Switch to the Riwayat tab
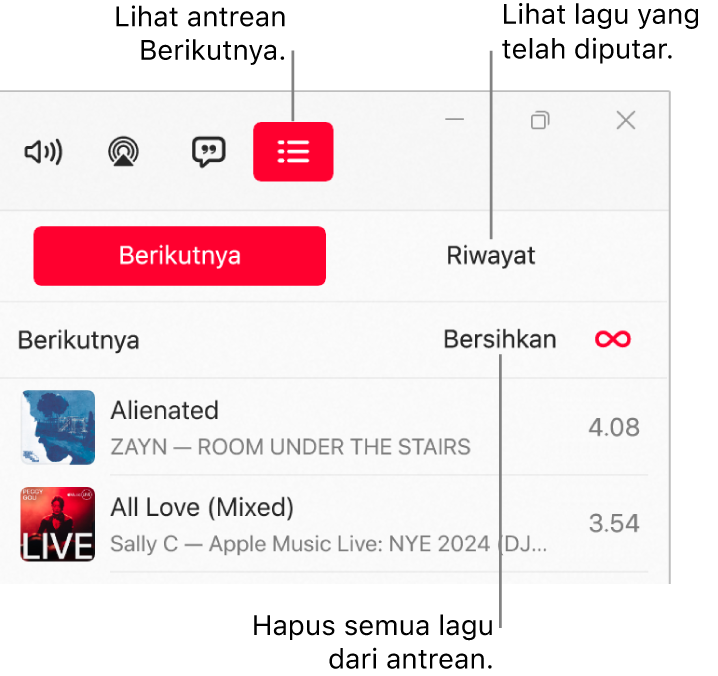Viewport: 718px width, 676px height. [x=491, y=255]
